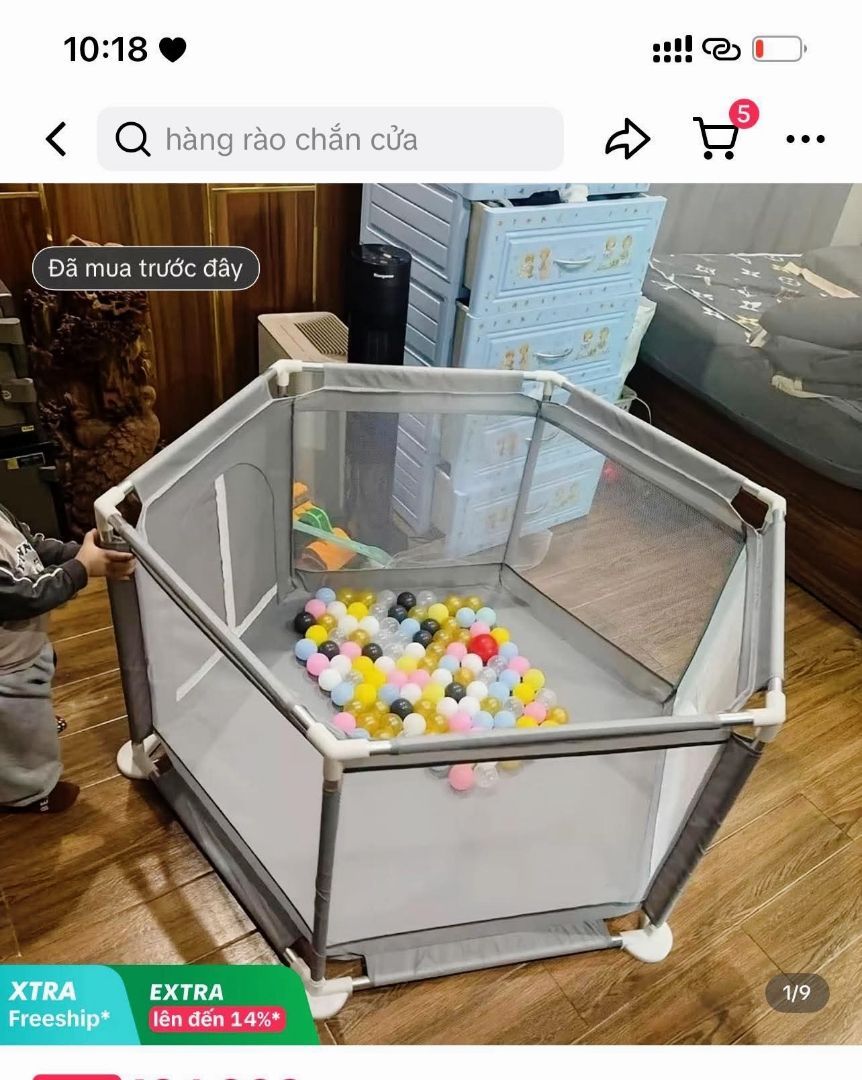Share this product
Image resolution: width=862 pixels, height=1080 pixels.
click(627, 139)
